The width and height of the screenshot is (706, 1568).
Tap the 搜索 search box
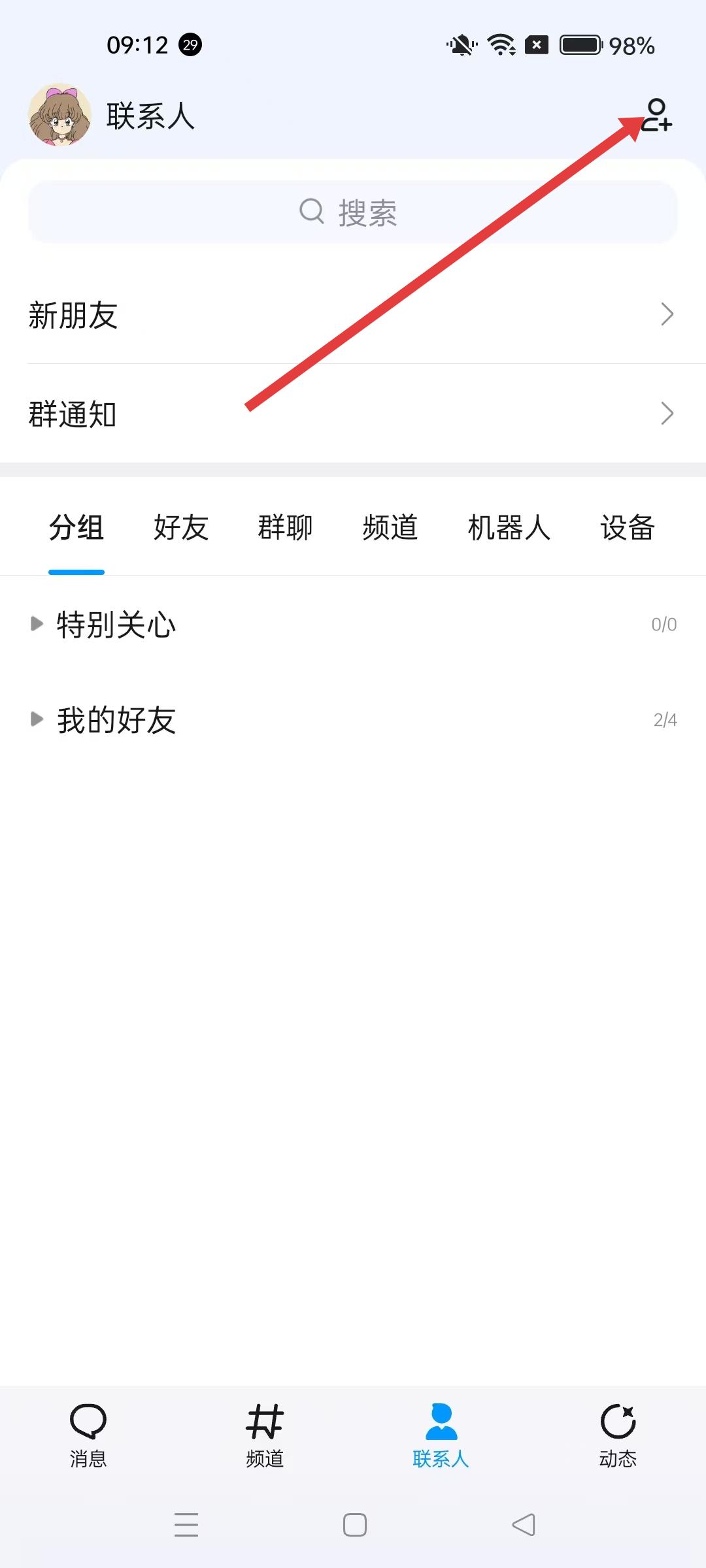pos(352,212)
